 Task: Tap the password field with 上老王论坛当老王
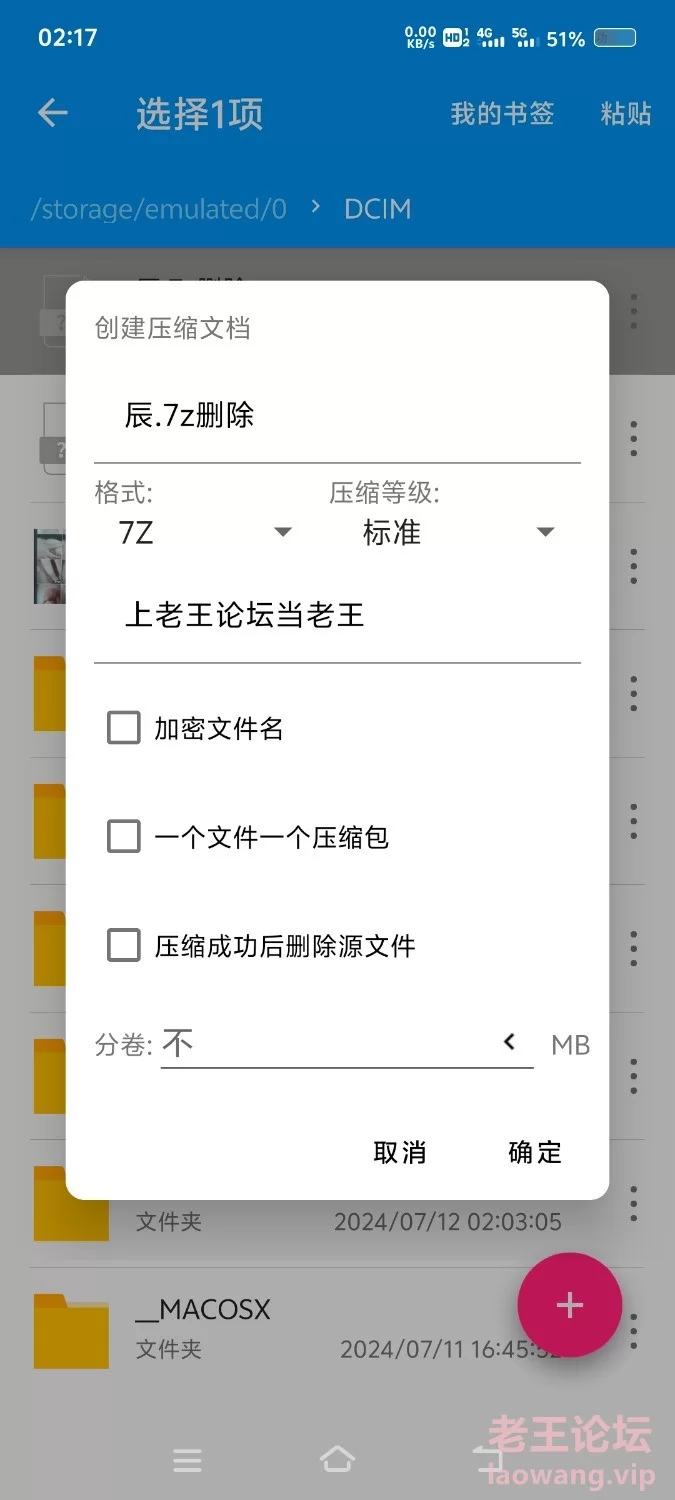[337, 616]
